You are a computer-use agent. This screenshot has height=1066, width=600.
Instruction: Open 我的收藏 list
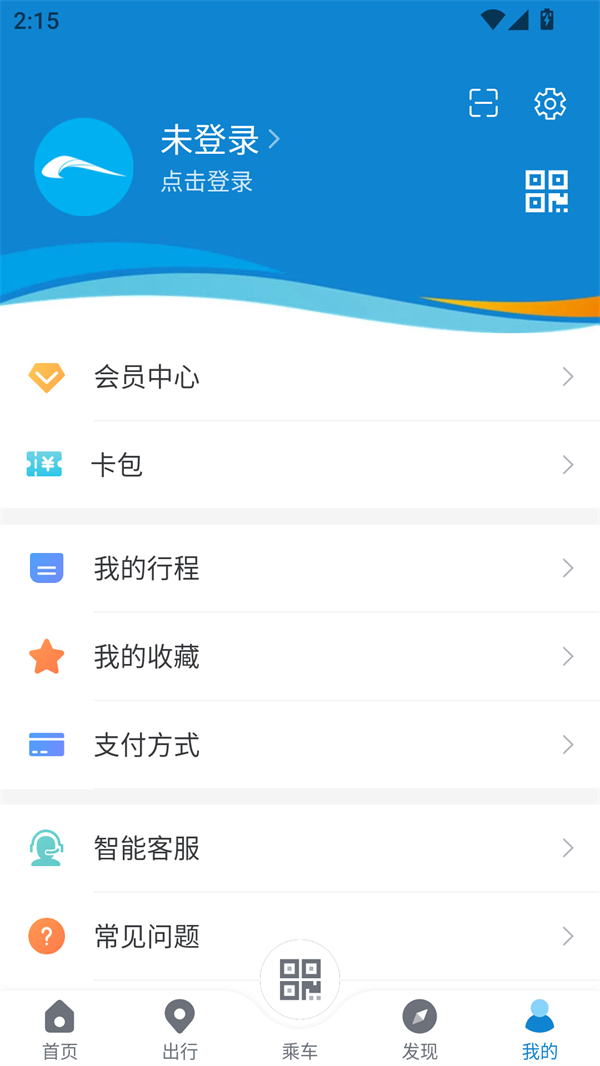300,657
